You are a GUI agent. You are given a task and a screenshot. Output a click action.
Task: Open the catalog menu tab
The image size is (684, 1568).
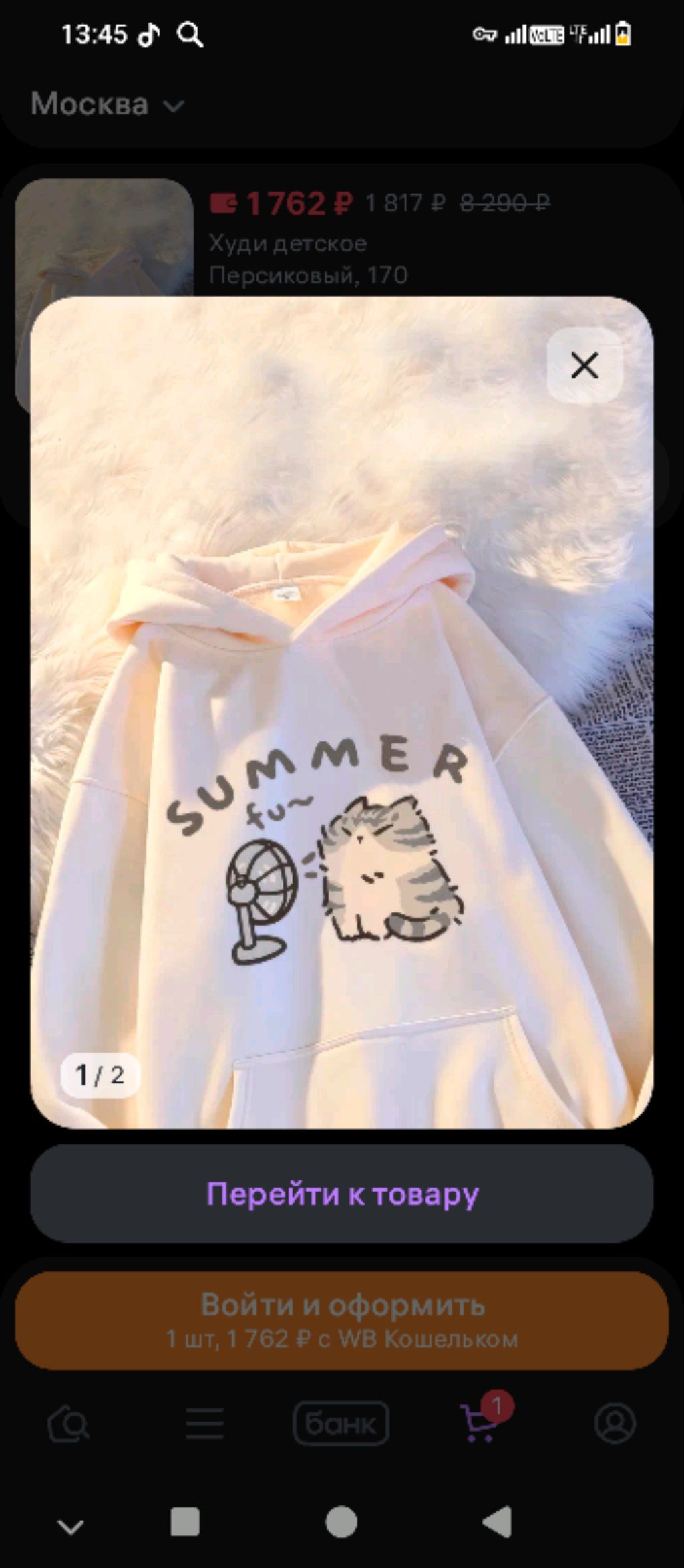(204, 1423)
